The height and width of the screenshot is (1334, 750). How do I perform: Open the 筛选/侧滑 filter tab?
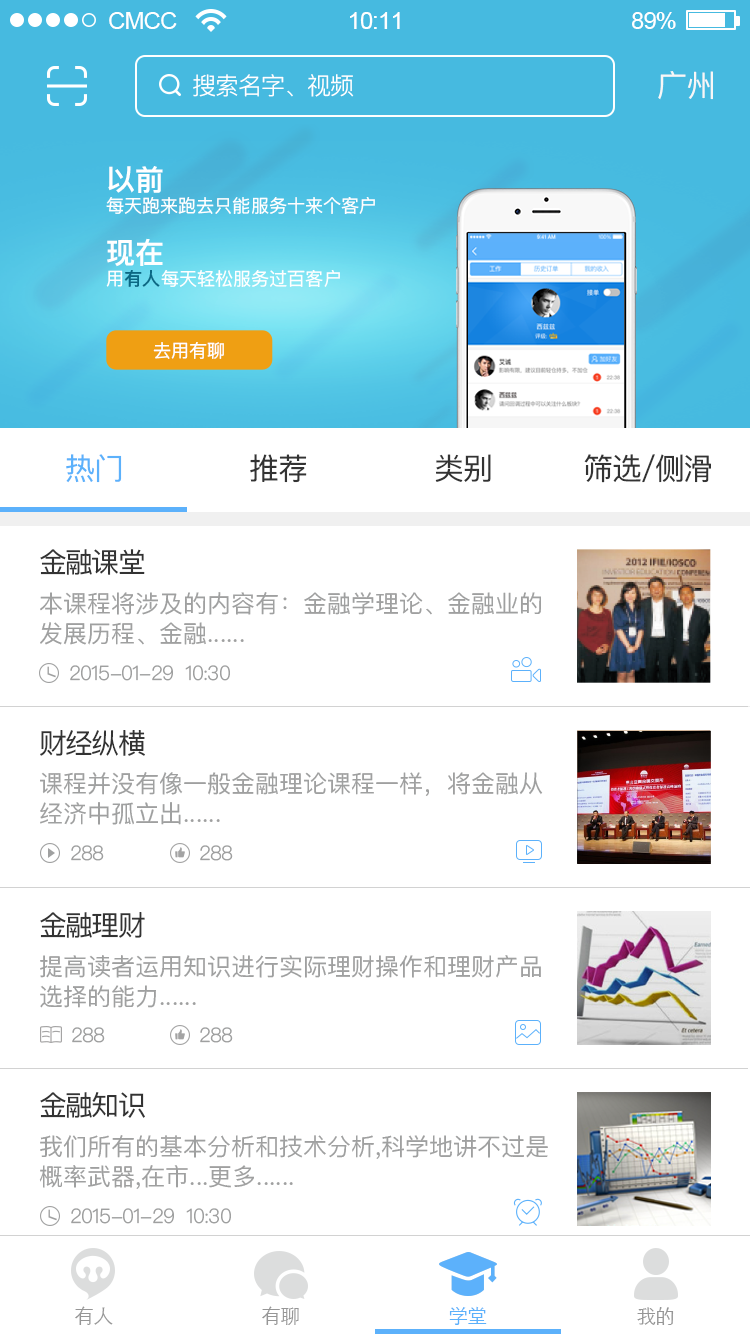point(647,468)
